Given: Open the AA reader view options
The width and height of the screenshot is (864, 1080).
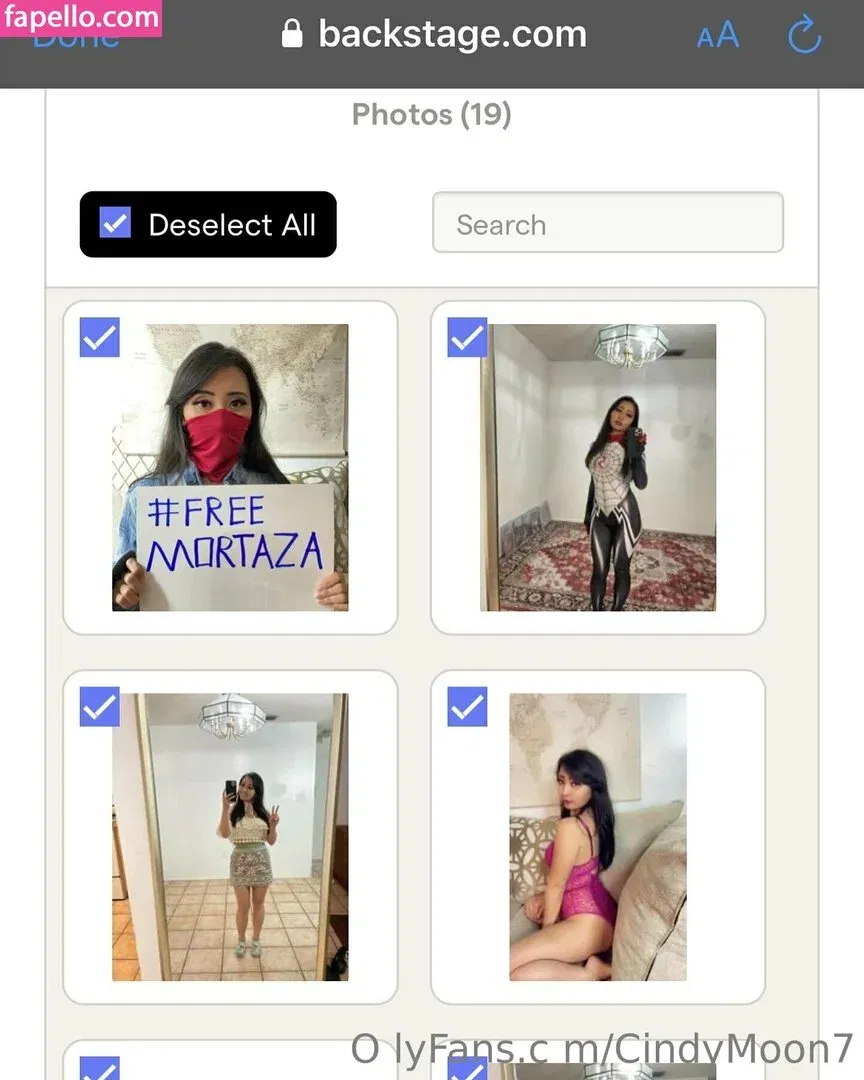Looking at the screenshot, I should [718, 37].
